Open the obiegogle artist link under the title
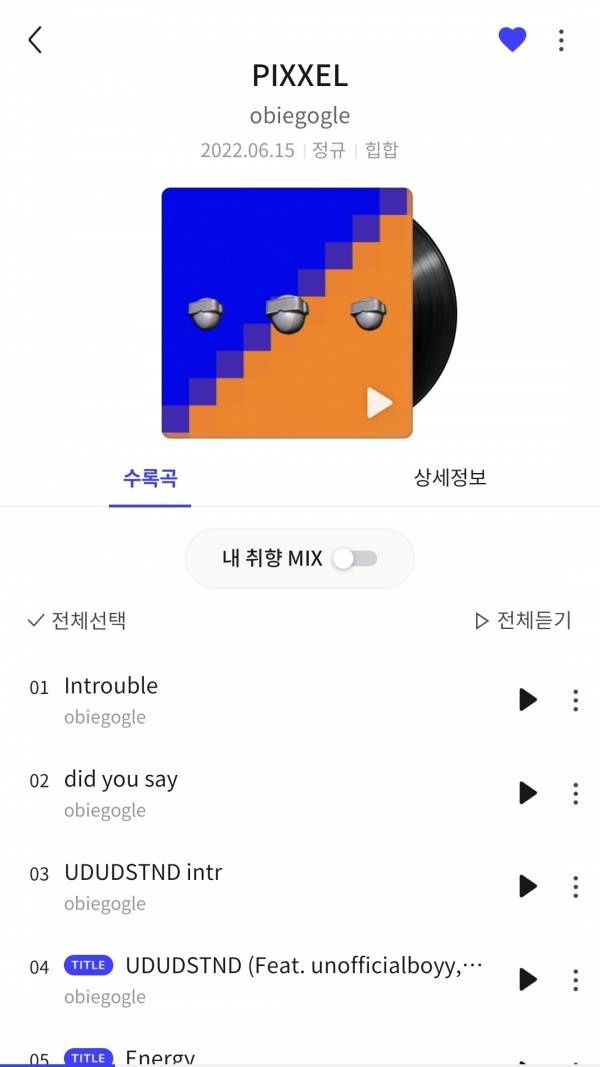 (x=300, y=115)
